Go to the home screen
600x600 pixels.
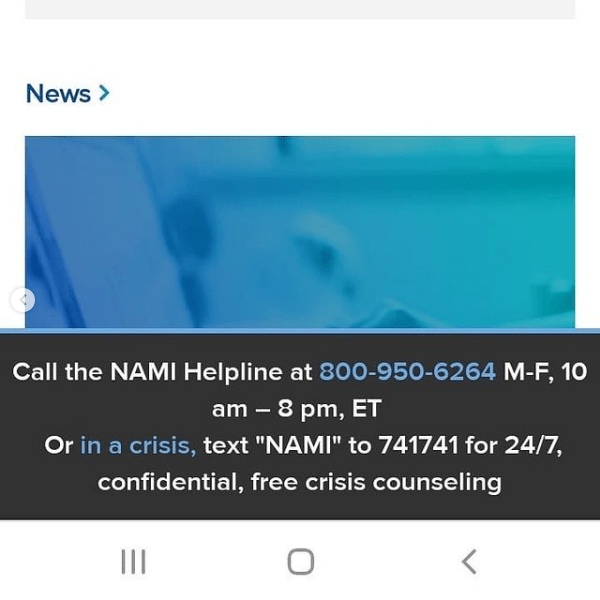pyautogui.click(x=300, y=561)
